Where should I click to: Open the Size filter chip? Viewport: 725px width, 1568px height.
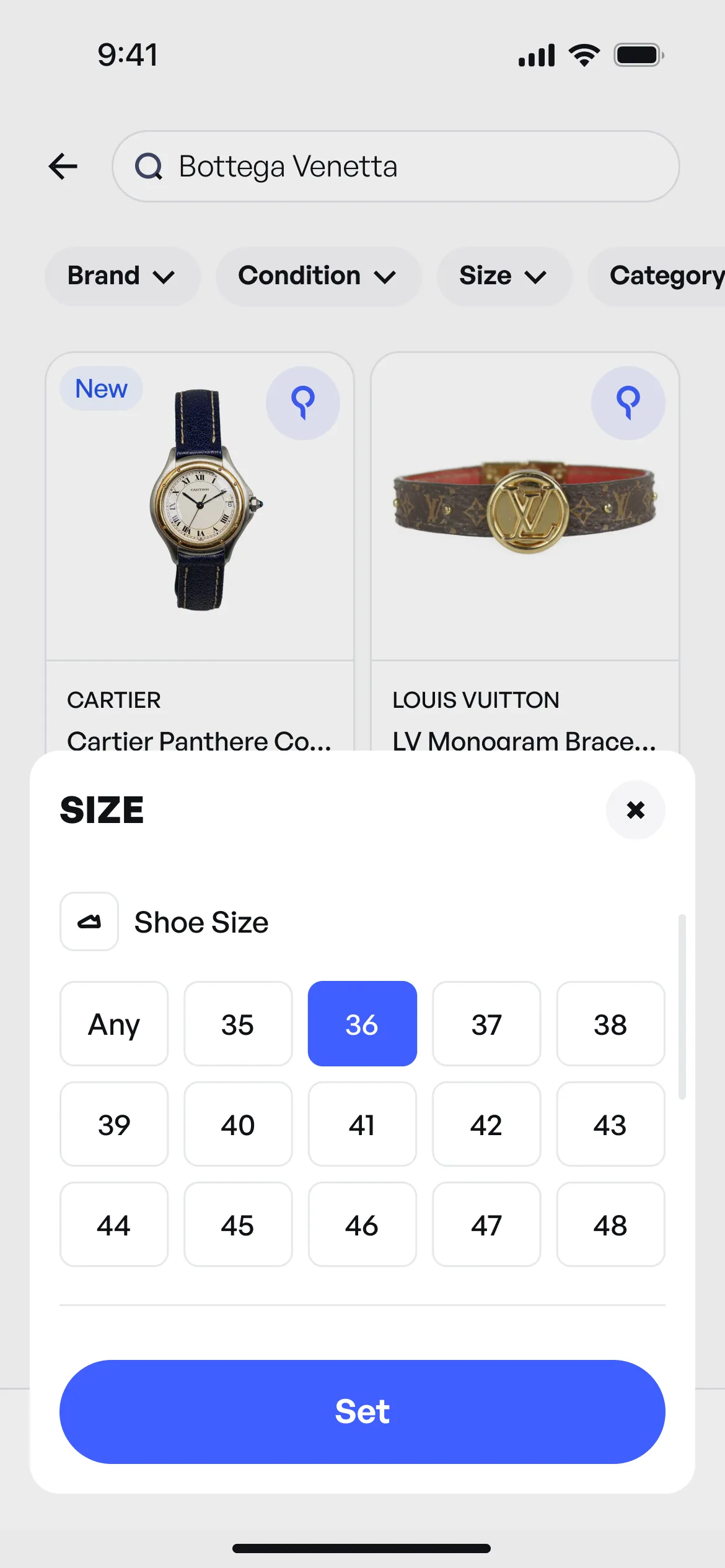(504, 276)
